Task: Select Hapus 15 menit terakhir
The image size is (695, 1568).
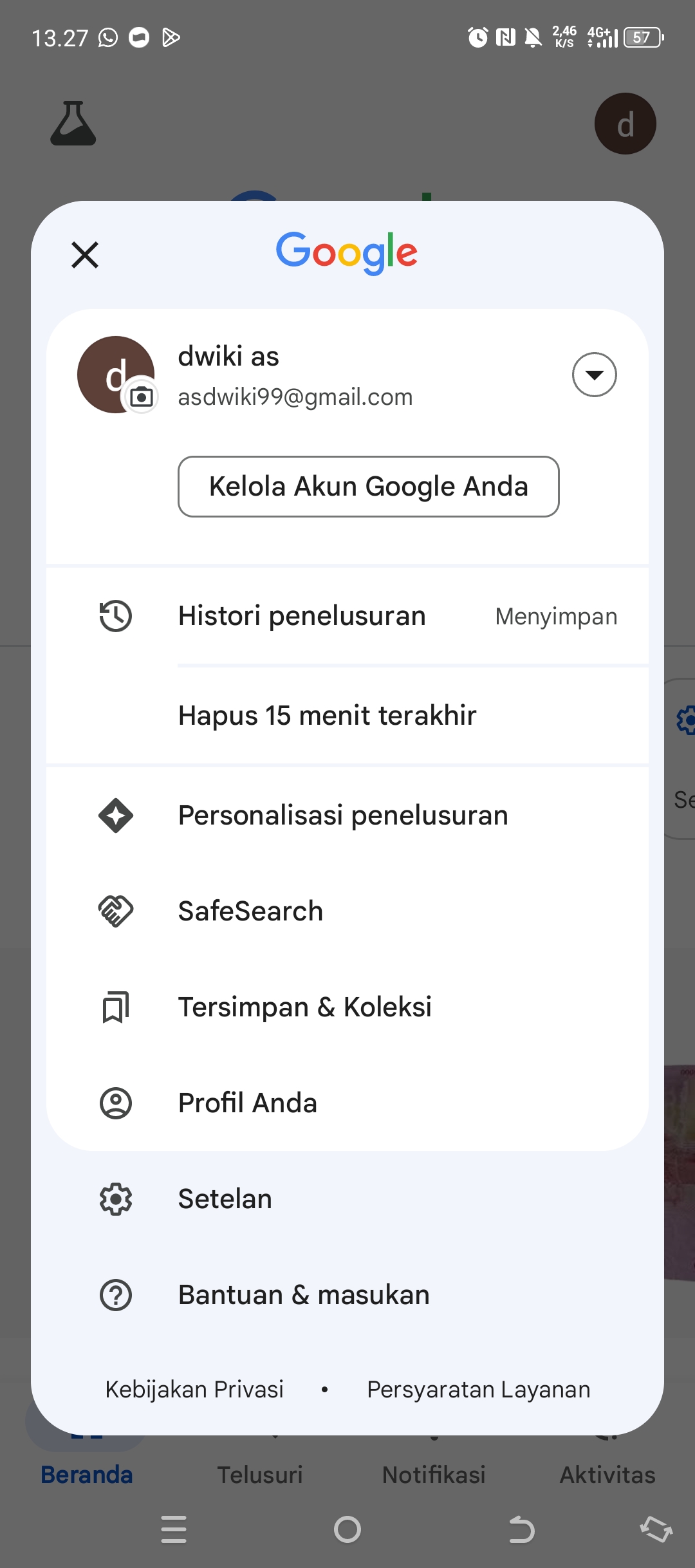Action: [347, 715]
